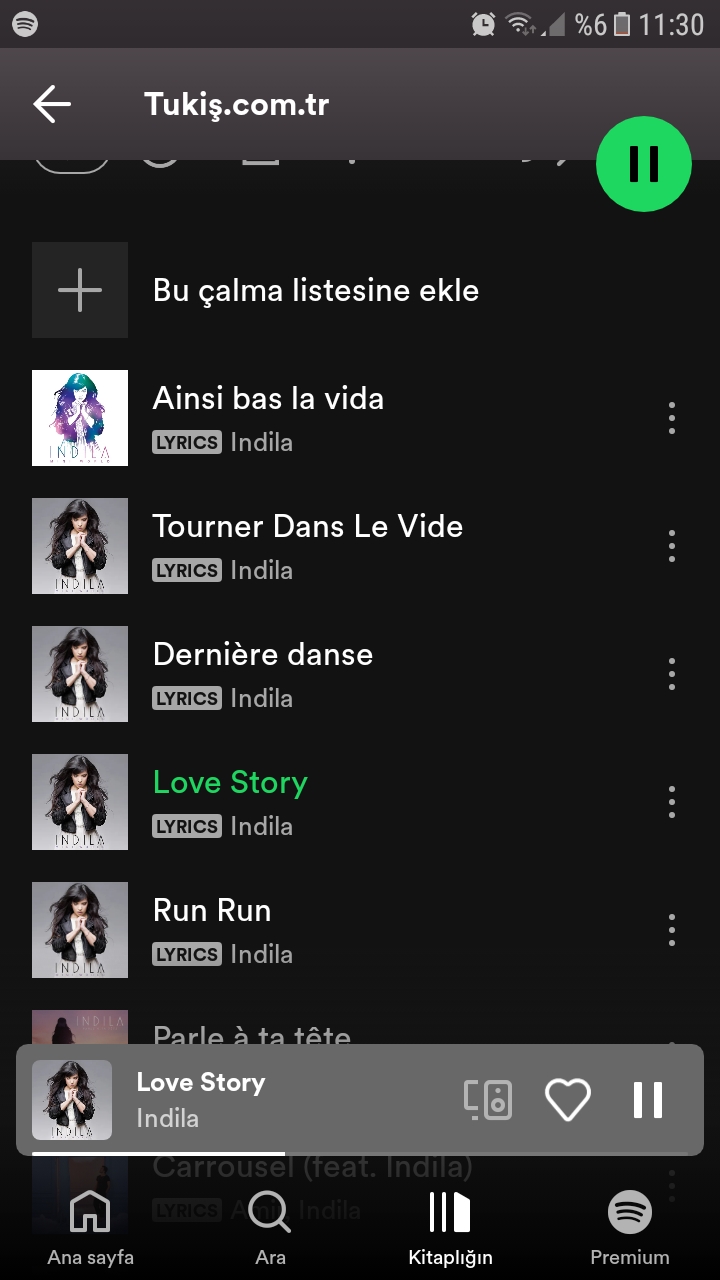Go back using the top arrow
720x1280 pixels.
pyautogui.click(x=52, y=104)
